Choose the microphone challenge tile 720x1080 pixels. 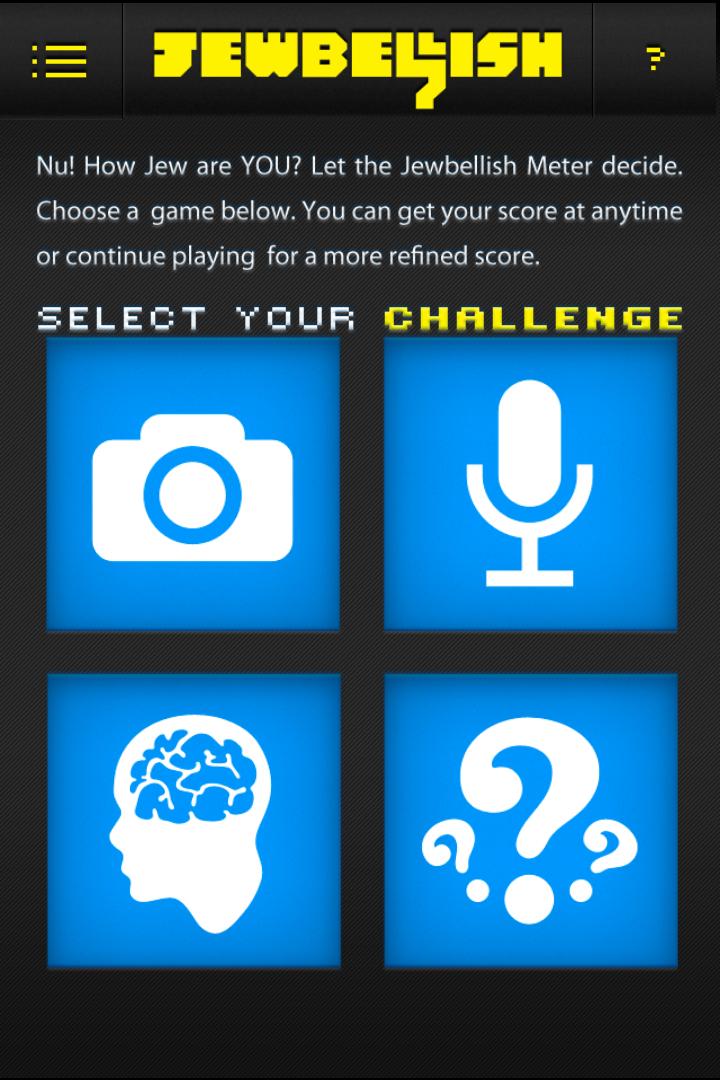(530, 485)
